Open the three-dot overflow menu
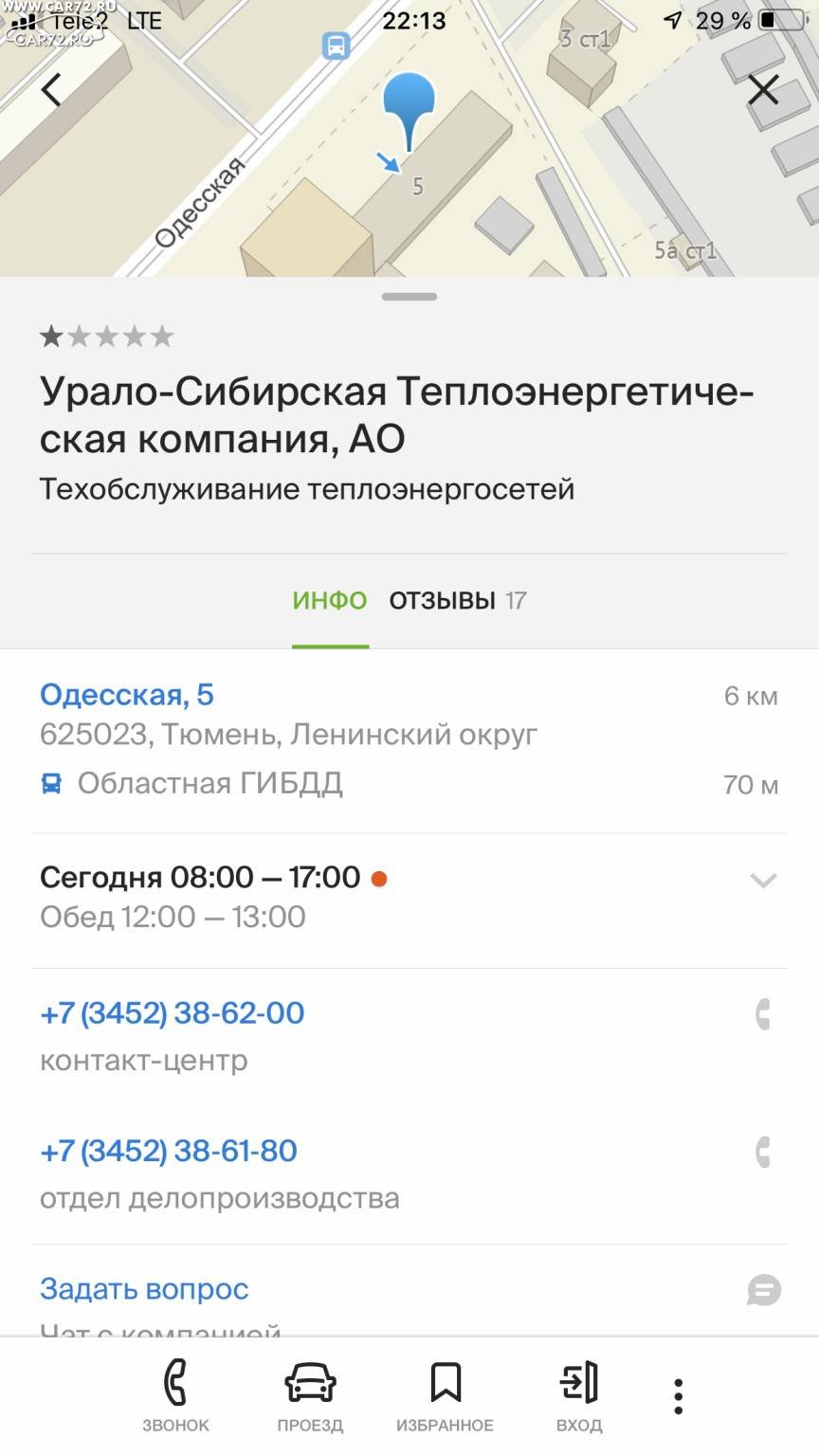Viewport: 819px width, 1456px height. [678, 1396]
